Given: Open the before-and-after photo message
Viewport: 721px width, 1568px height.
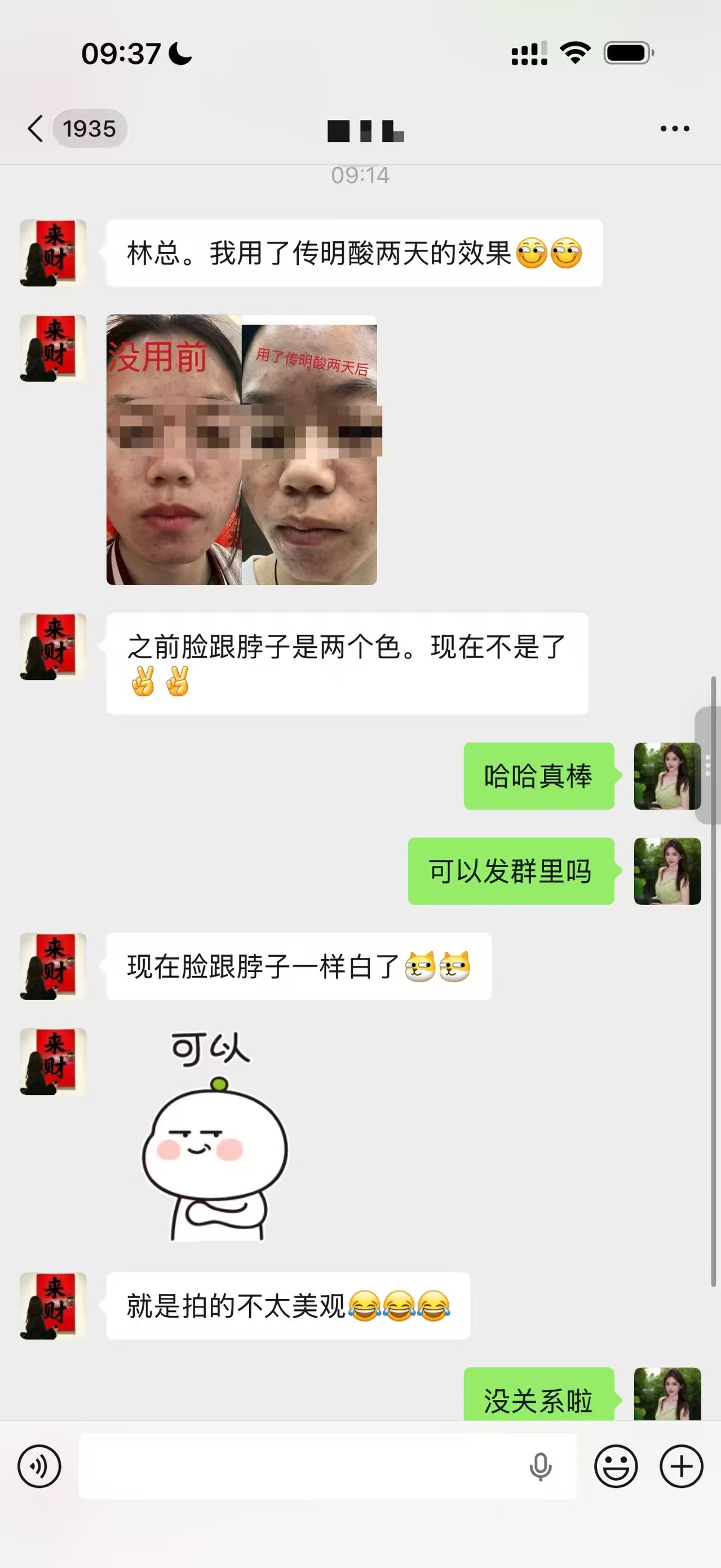Looking at the screenshot, I should click(x=241, y=450).
